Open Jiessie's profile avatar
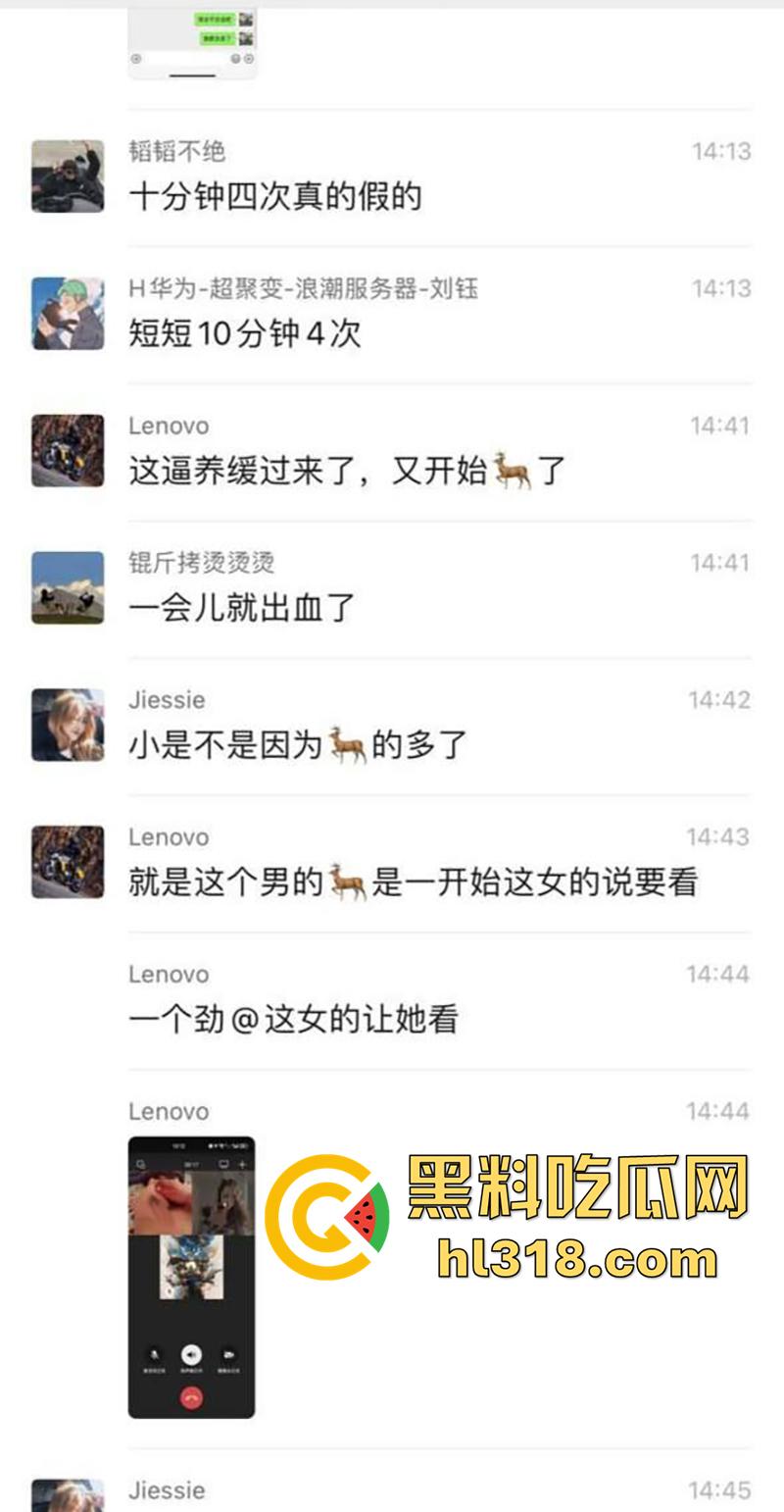 pos(67,725)
